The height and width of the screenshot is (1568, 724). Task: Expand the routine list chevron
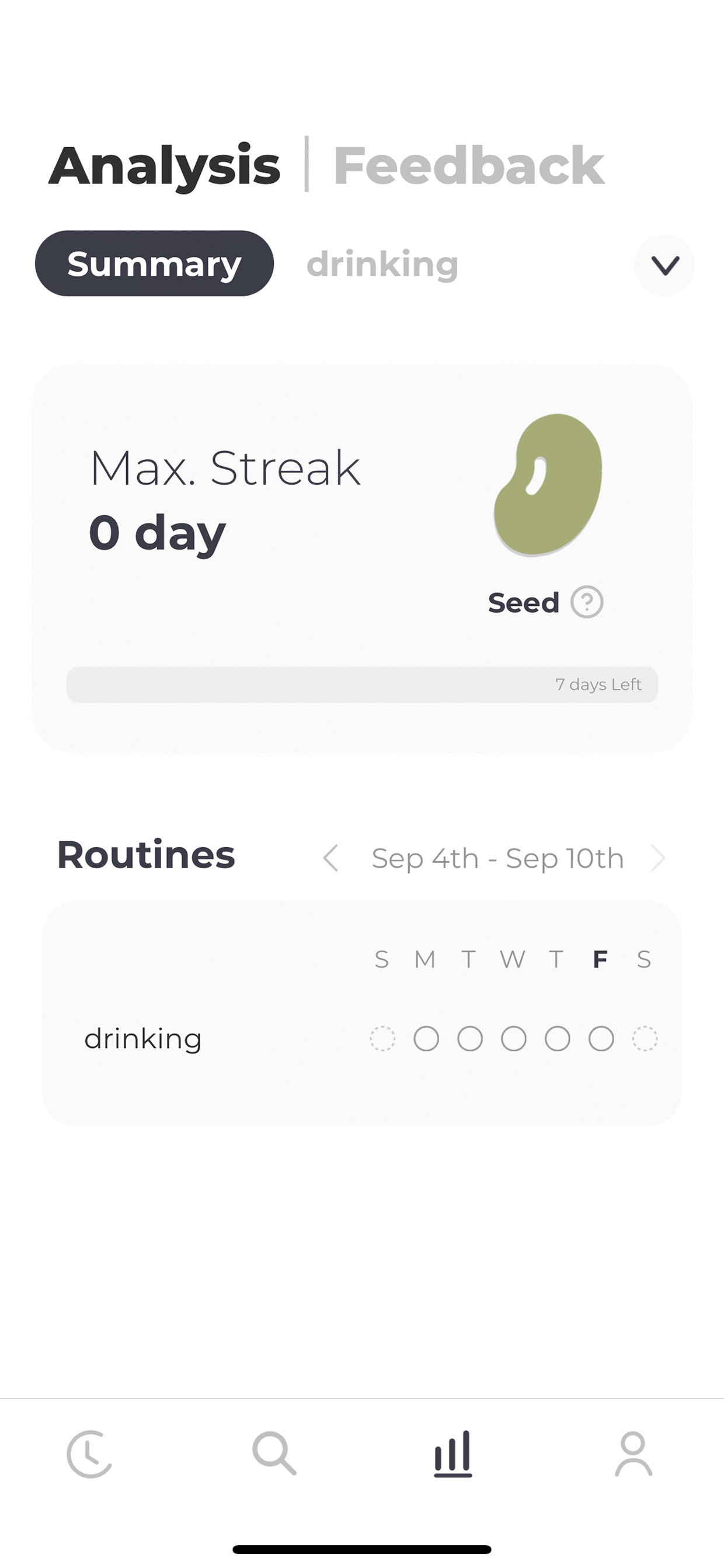tap(664, 265)
